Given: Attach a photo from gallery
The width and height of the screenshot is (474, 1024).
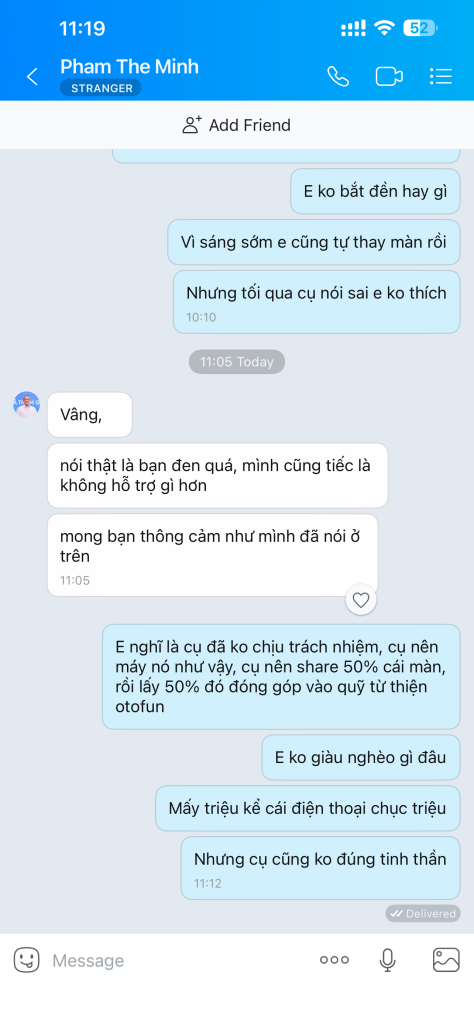Looking at the screenshot, I should click(x=447, y=960).
